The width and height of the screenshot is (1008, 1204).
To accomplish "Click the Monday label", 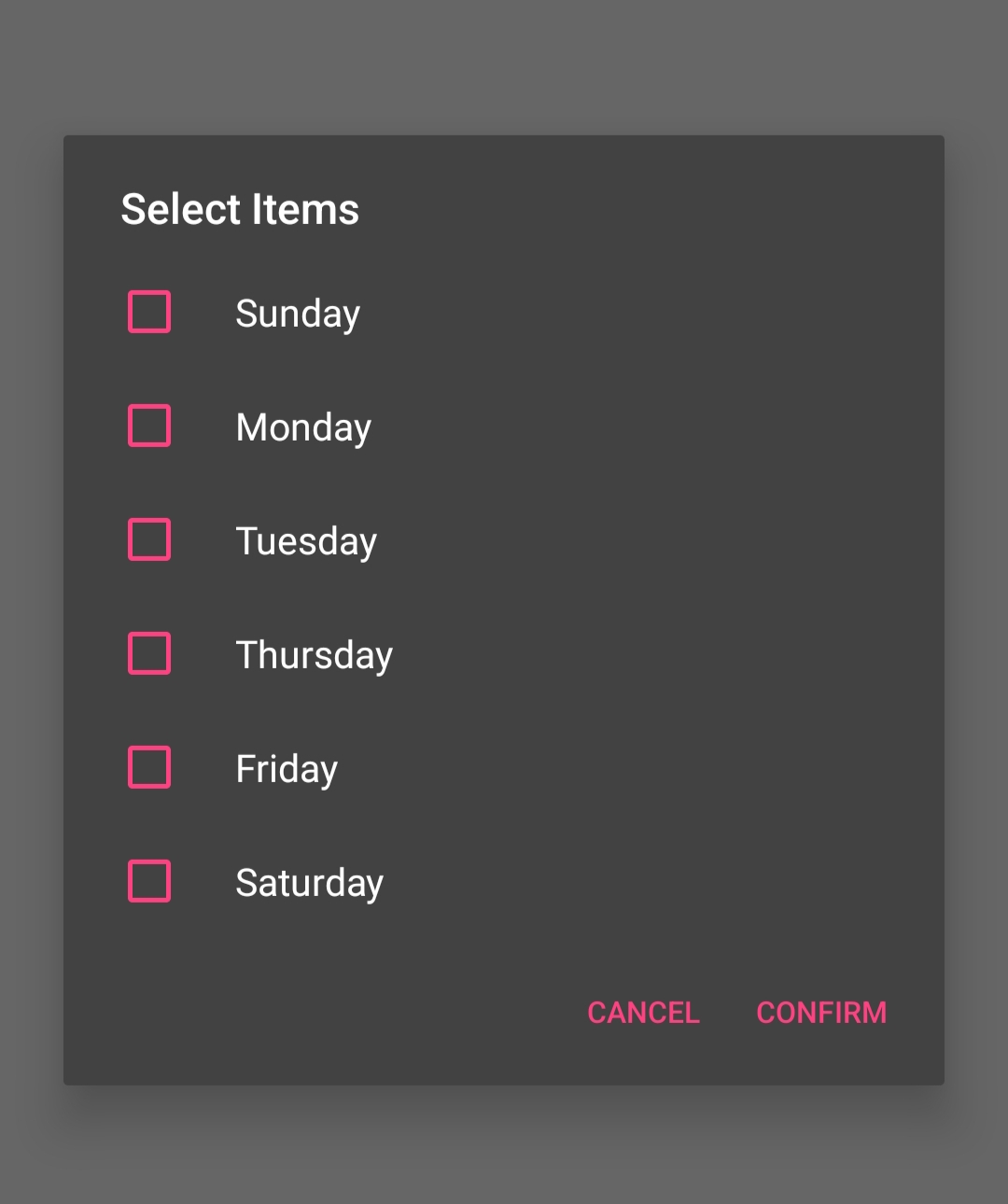I will point(302,427).
